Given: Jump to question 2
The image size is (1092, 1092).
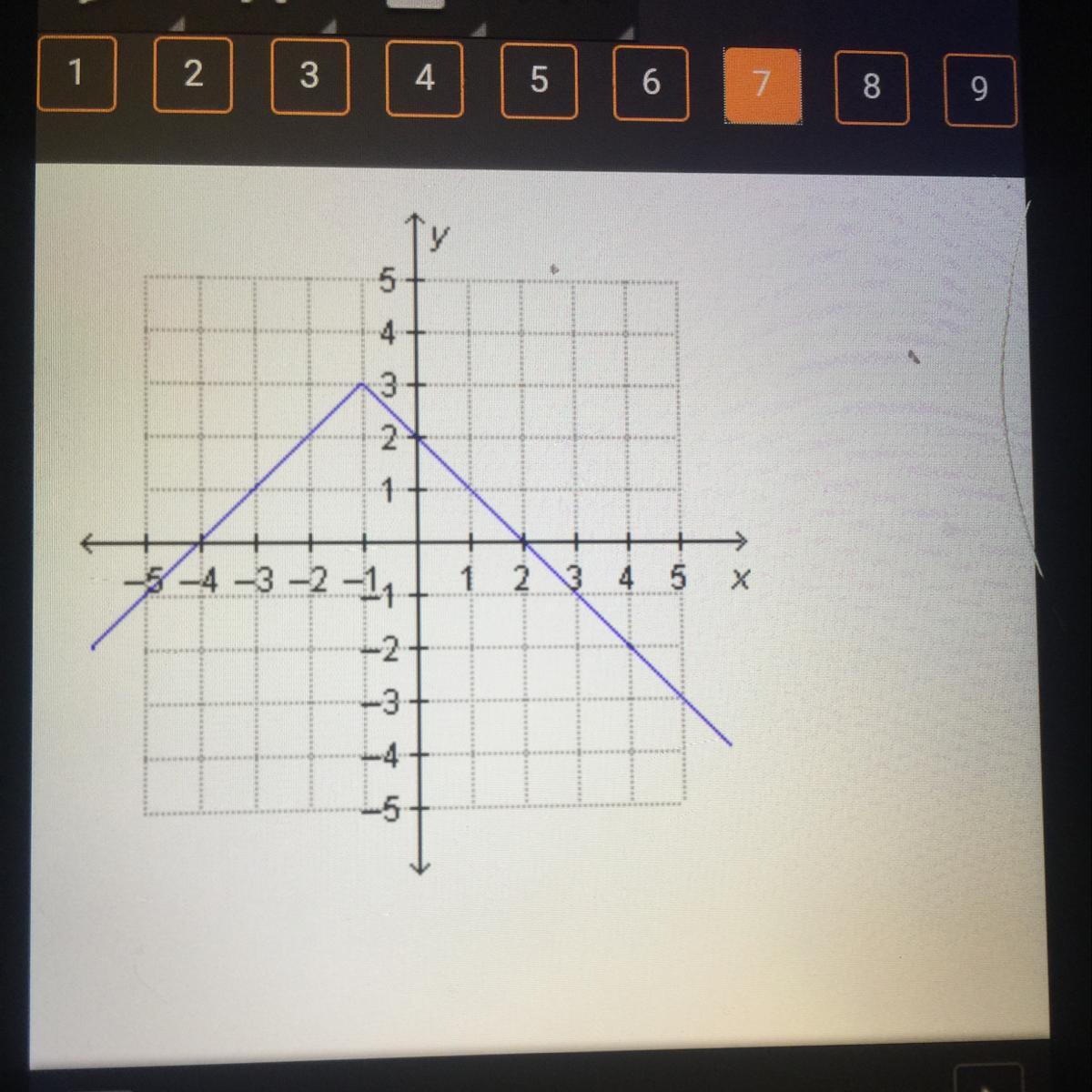Looking at the screenshot, I should 192,75.
